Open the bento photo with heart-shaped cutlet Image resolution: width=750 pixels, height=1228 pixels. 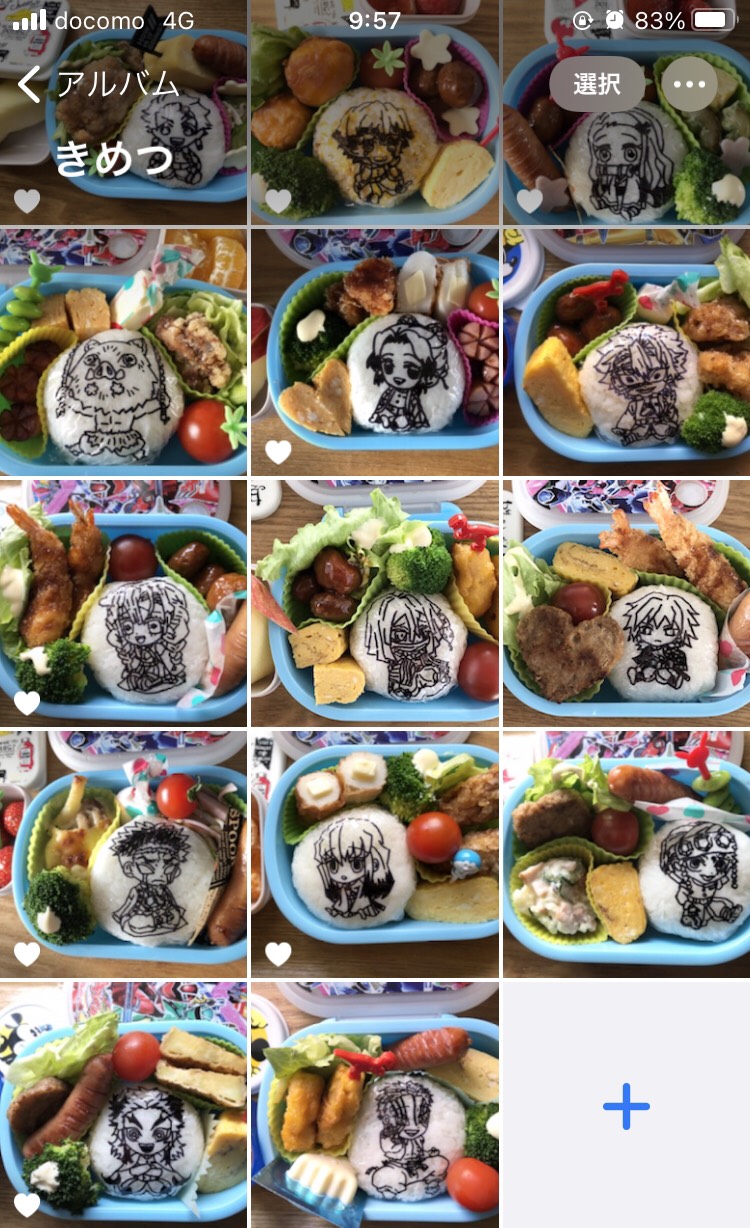click(375, 352)
